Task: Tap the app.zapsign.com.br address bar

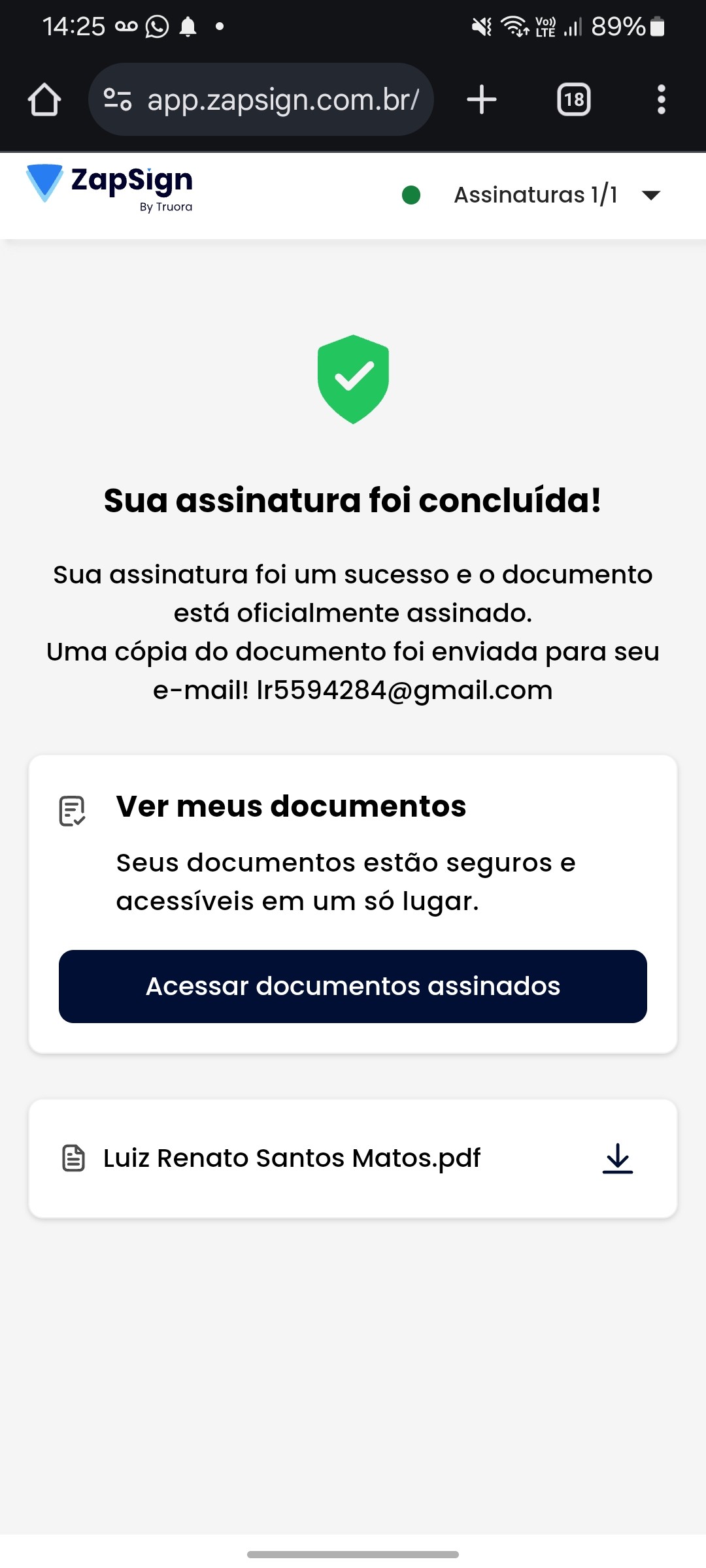Action: coord(282,100)
